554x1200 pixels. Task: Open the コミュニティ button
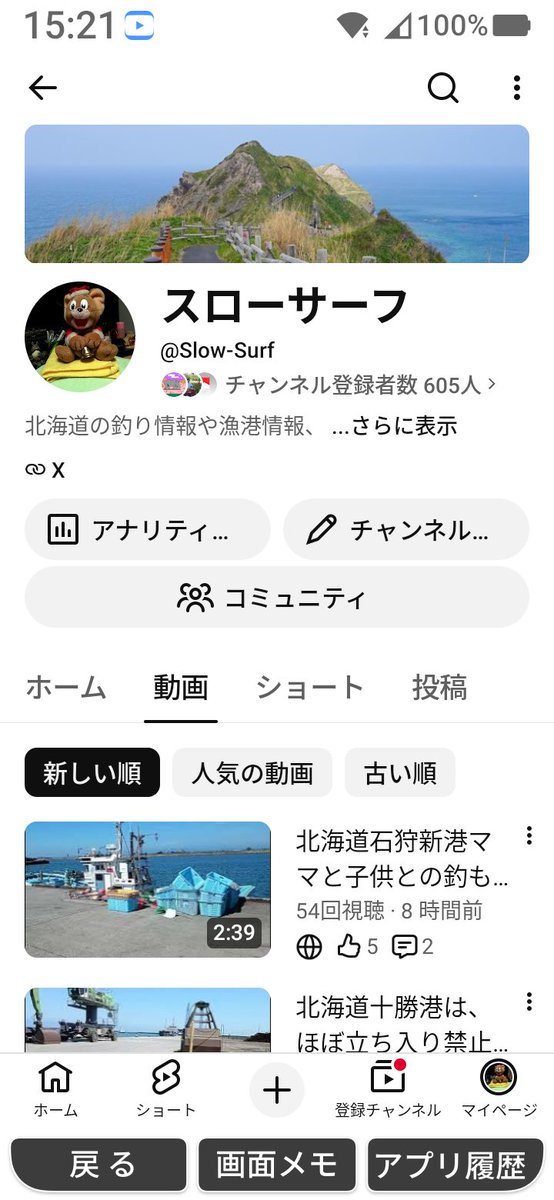(x=277, y=597)
